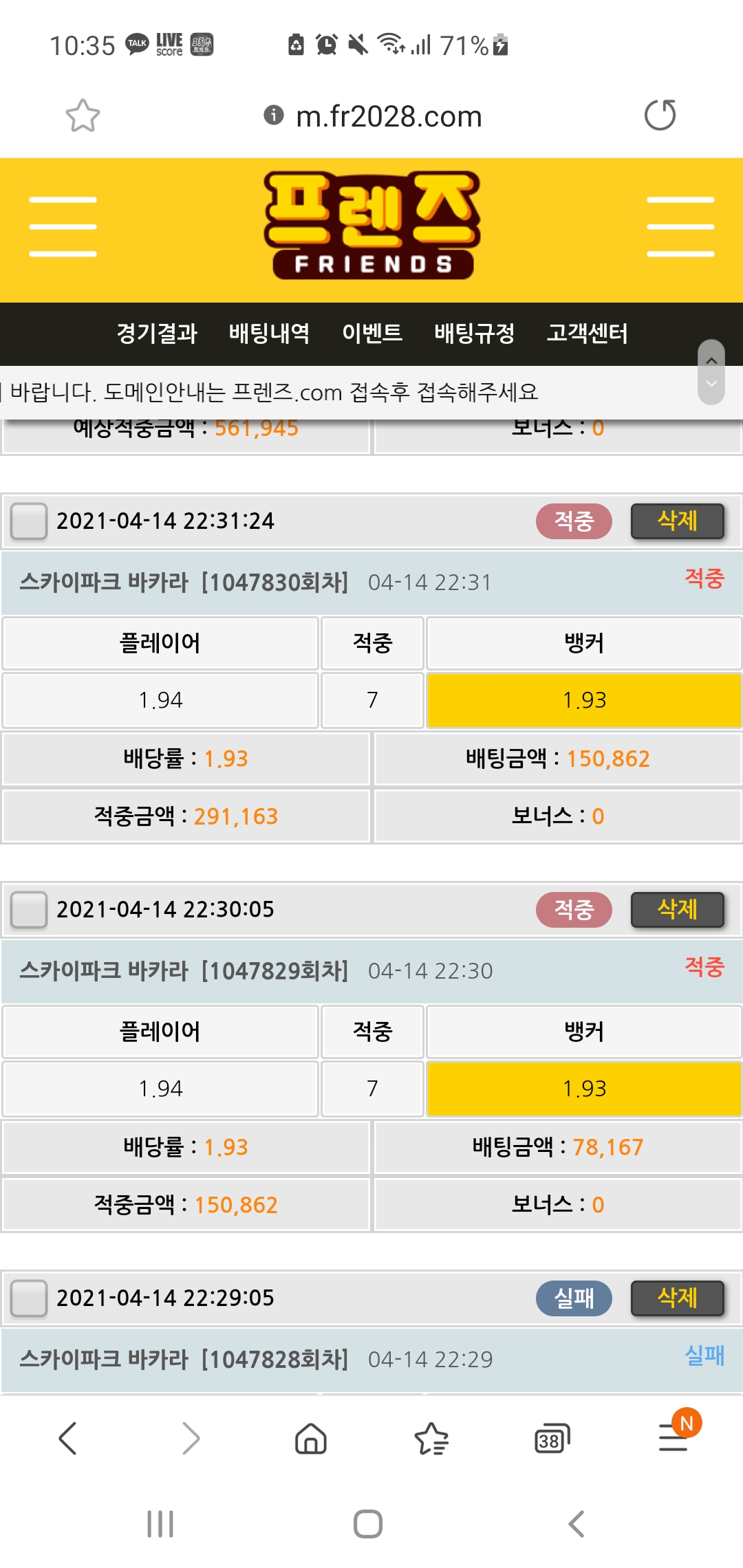The image size is (743, 1568).
Task: Tick the checkbox for bet 22:29:05
Action: coord(29,1298)
